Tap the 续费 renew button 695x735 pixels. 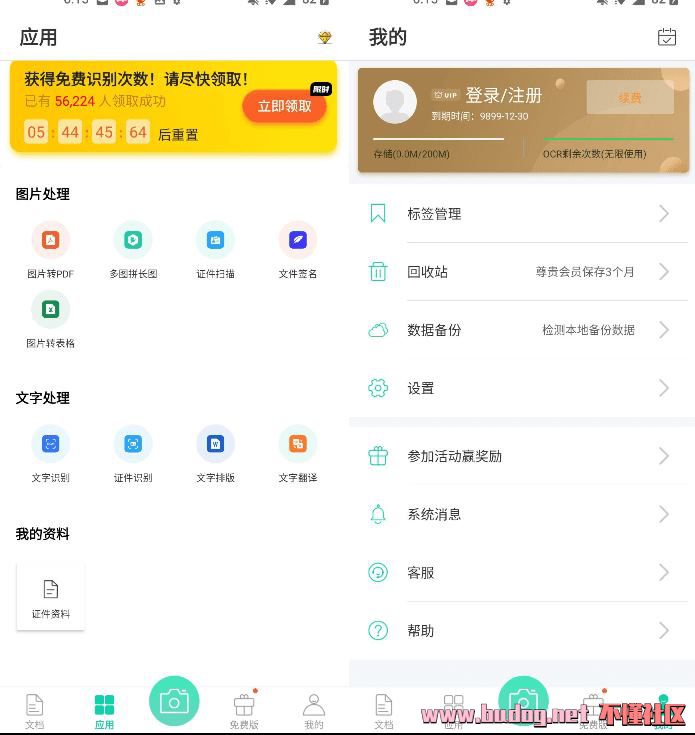click(629, 98)
